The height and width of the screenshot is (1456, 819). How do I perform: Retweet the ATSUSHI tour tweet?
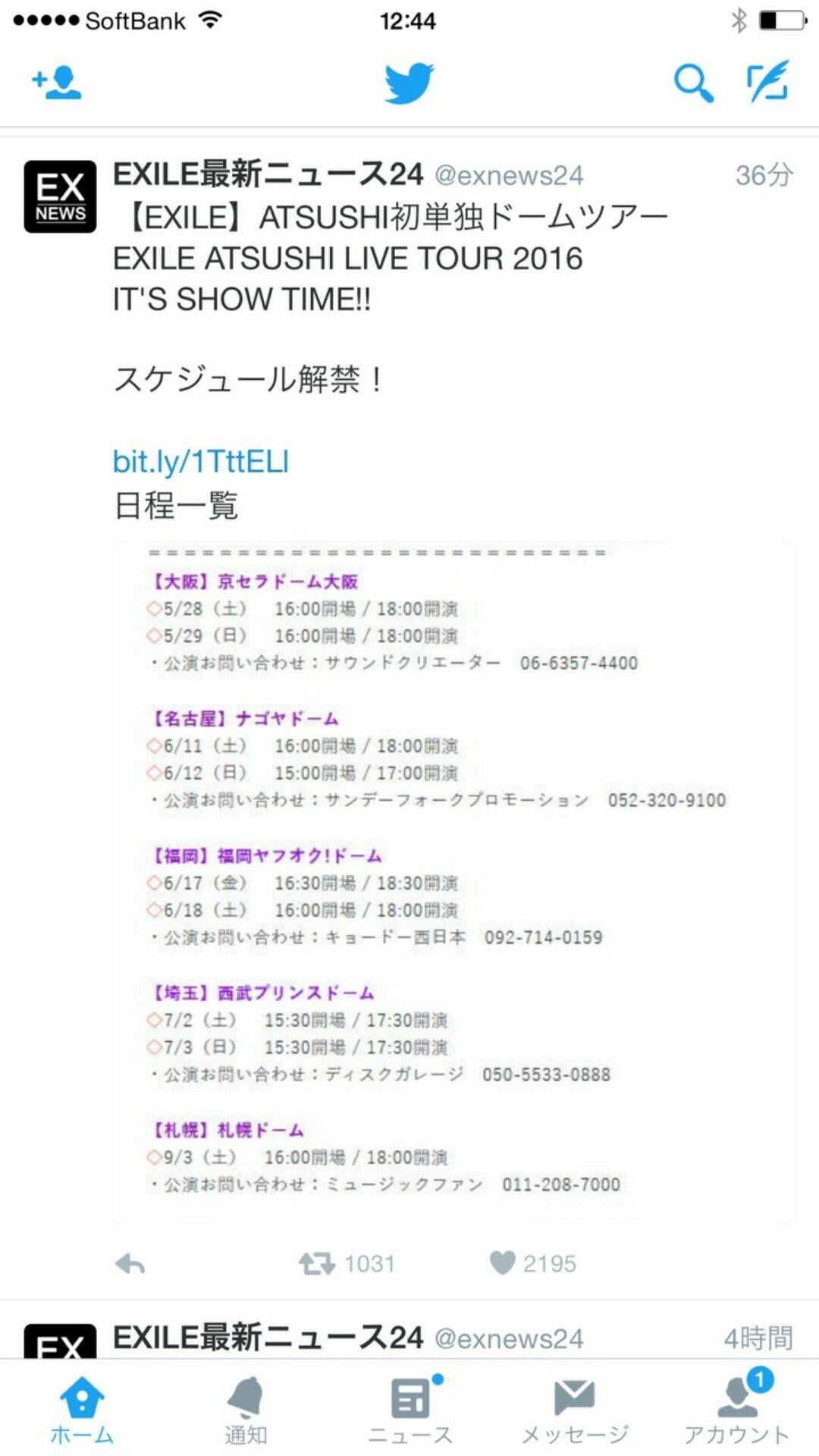[x=317, y=1263]
